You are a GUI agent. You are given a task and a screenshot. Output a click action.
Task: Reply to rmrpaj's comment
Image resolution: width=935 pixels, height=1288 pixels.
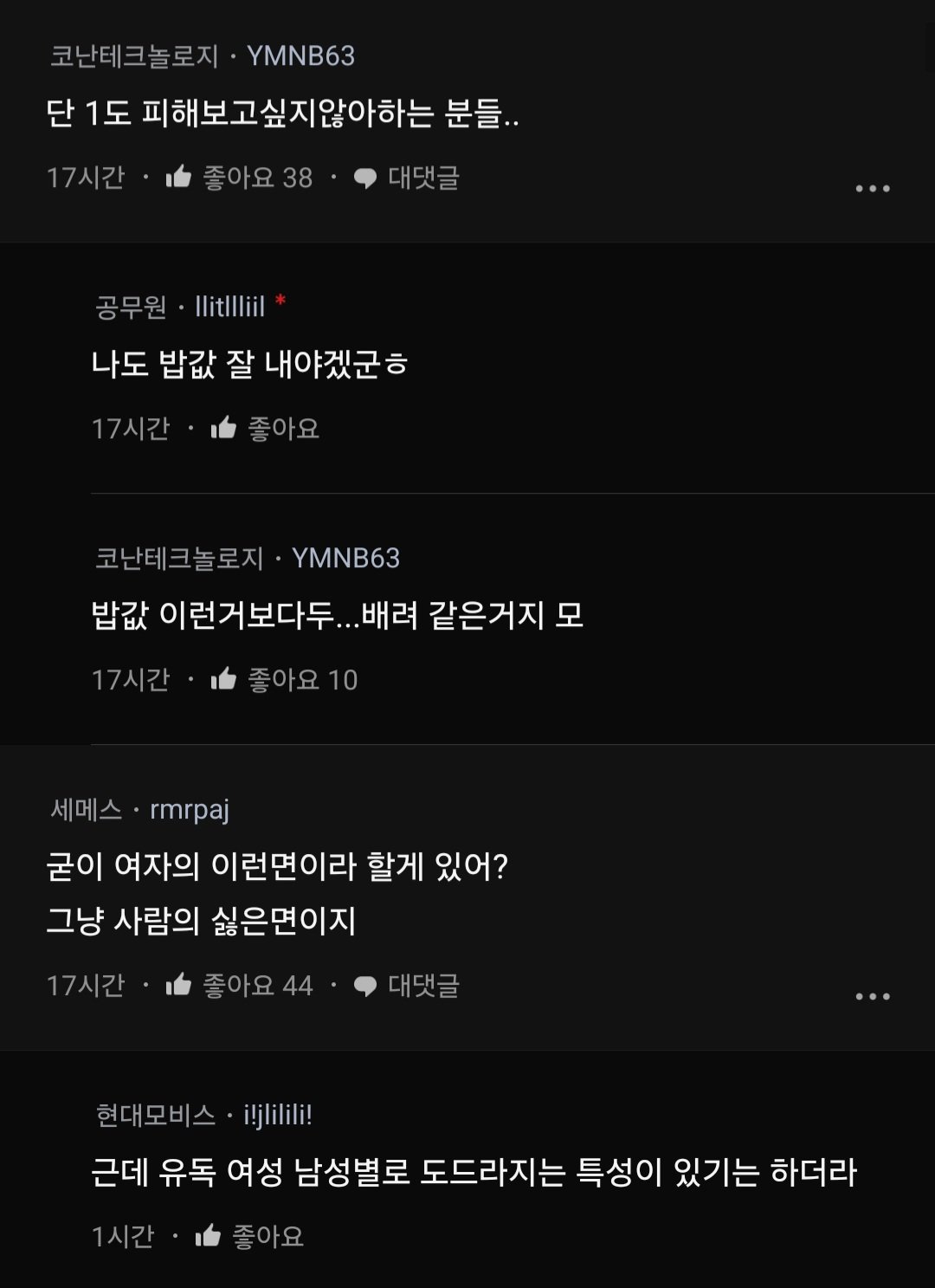click(x=407, y=985)
